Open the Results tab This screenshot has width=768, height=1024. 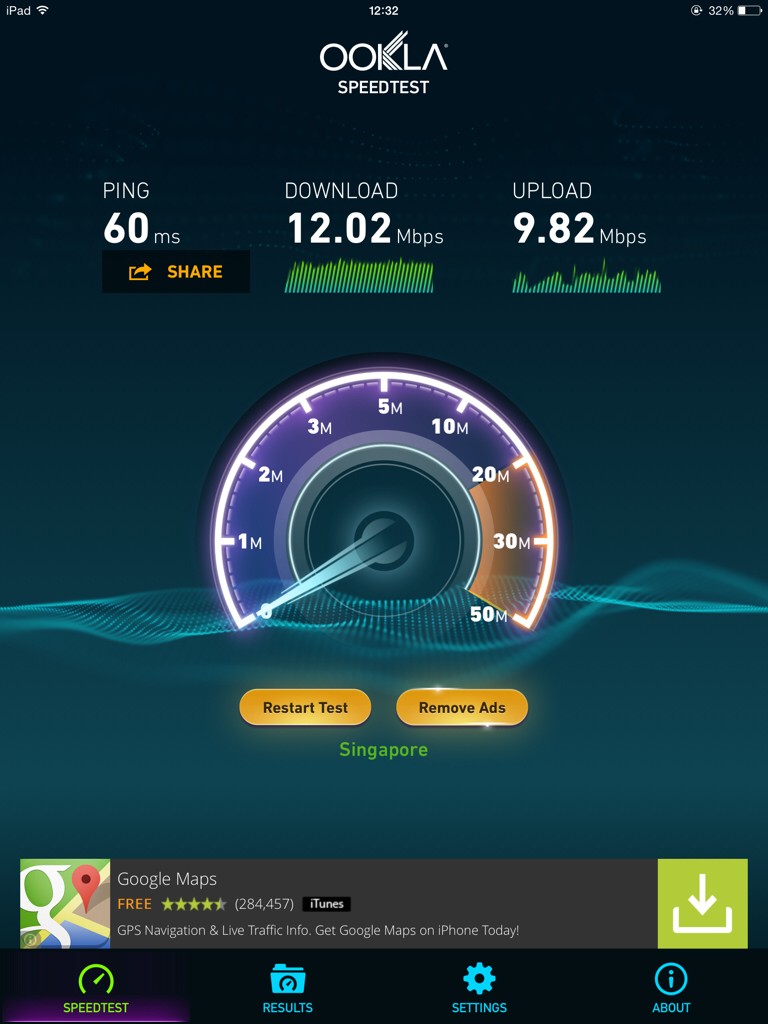[288, 988]
